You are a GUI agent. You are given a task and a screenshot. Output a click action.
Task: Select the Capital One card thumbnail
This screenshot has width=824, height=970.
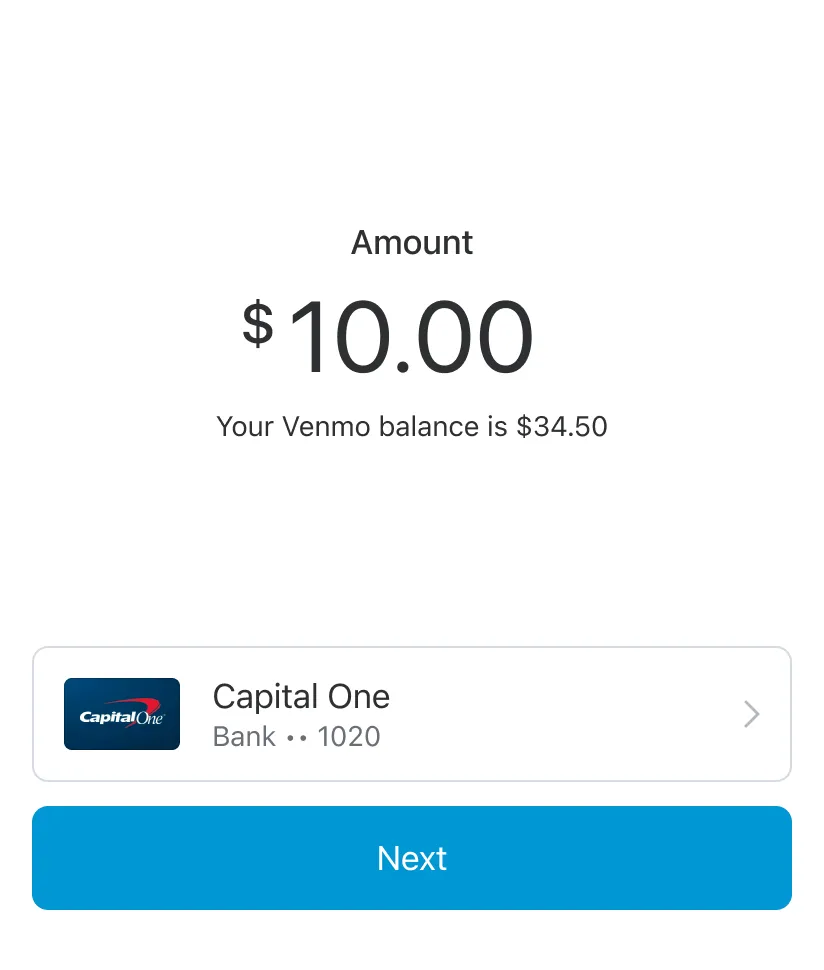click(x=121, y=713)
